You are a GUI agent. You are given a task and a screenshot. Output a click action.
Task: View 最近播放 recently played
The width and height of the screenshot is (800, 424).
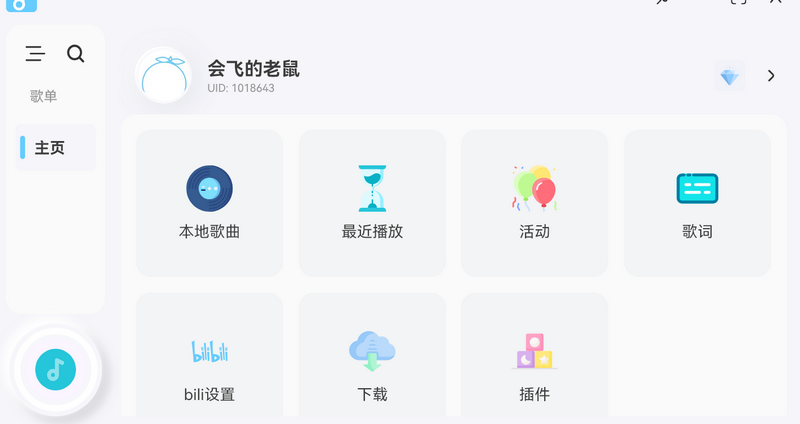[372, 203]
